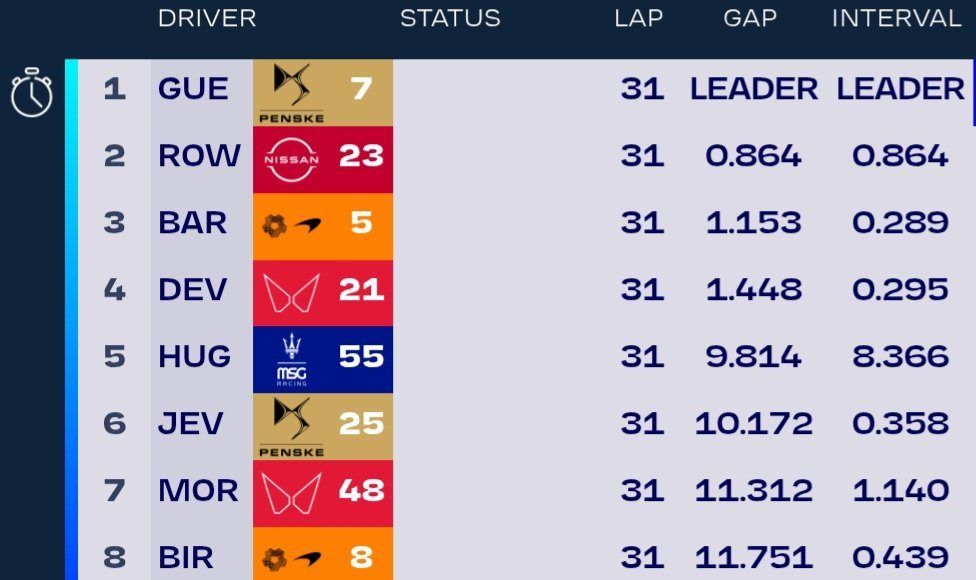Select MOR number 48 driver row
976x580 pixels.
[x=198, y=491]
